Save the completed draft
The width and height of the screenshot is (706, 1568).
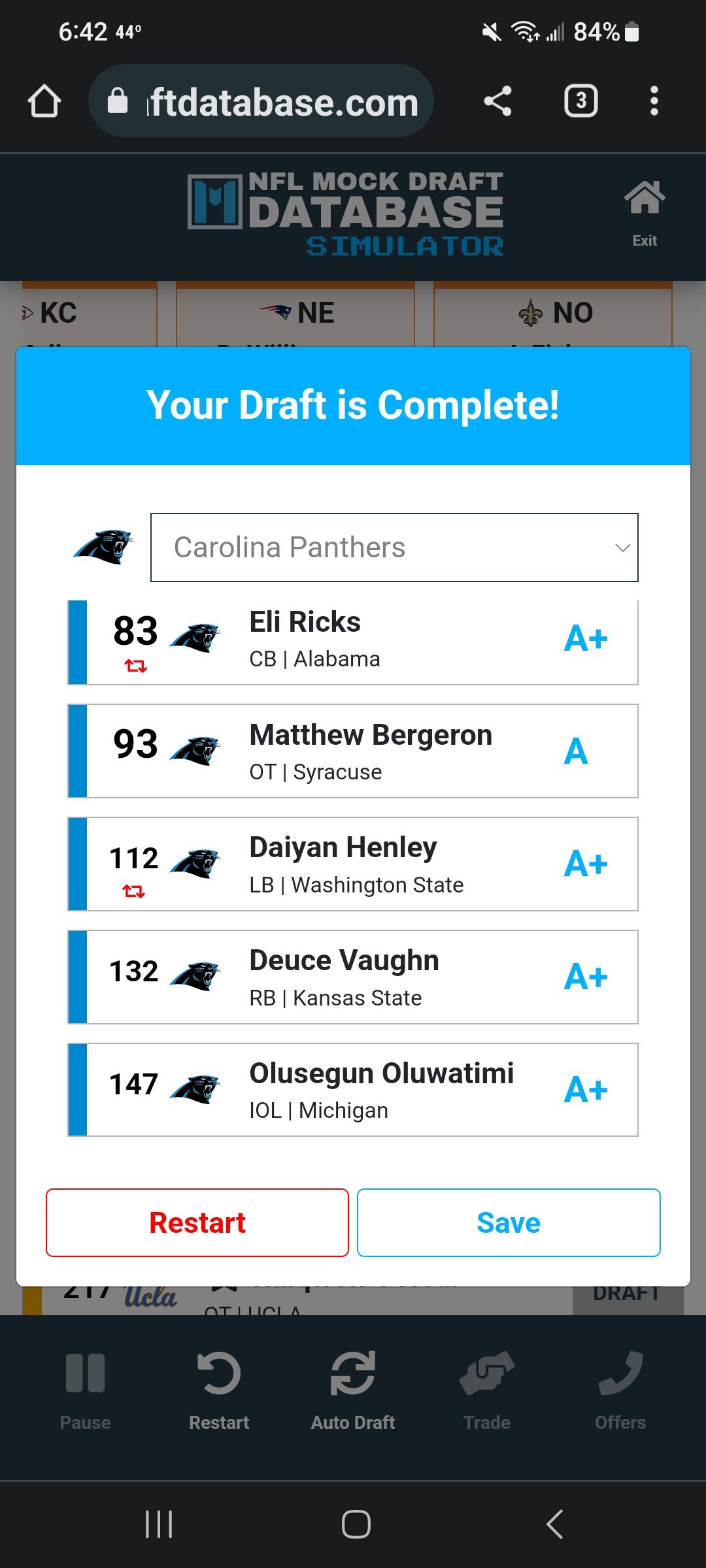point(509,1222)
